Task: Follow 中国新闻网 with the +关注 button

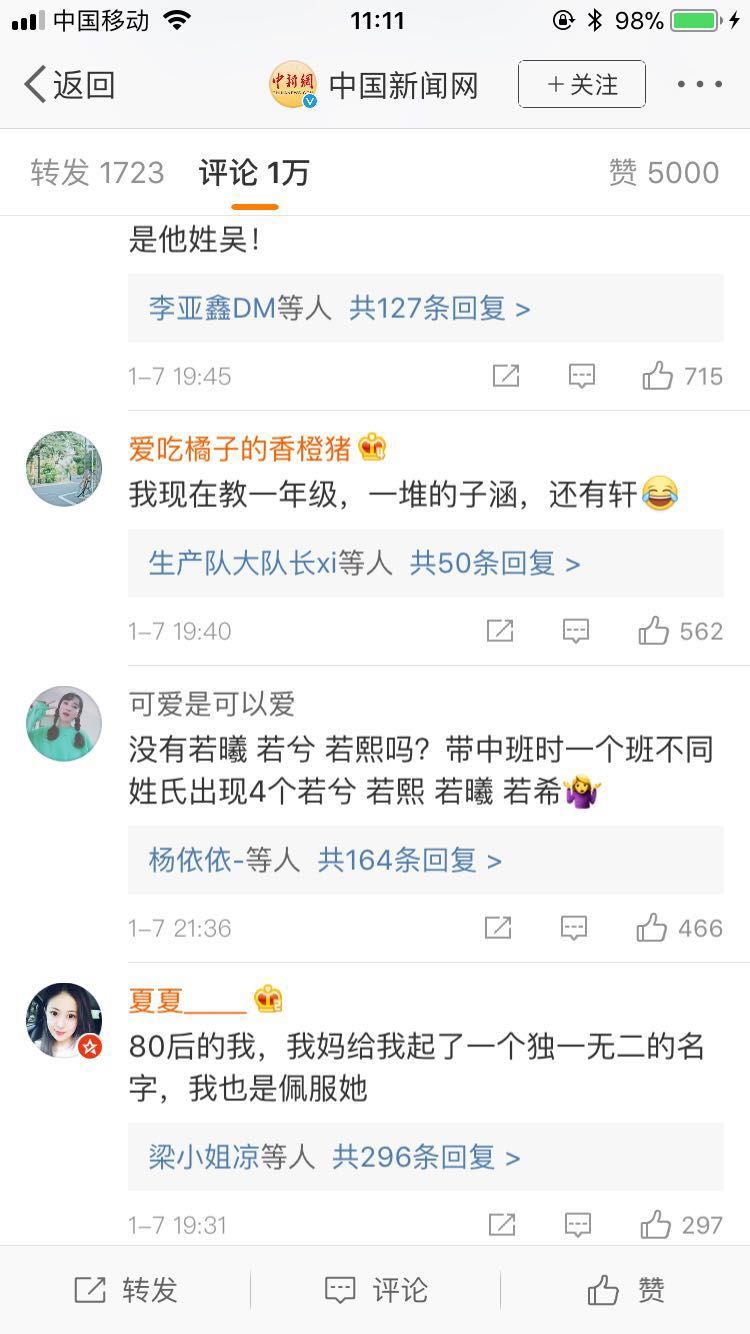Action: click(581, 85)
